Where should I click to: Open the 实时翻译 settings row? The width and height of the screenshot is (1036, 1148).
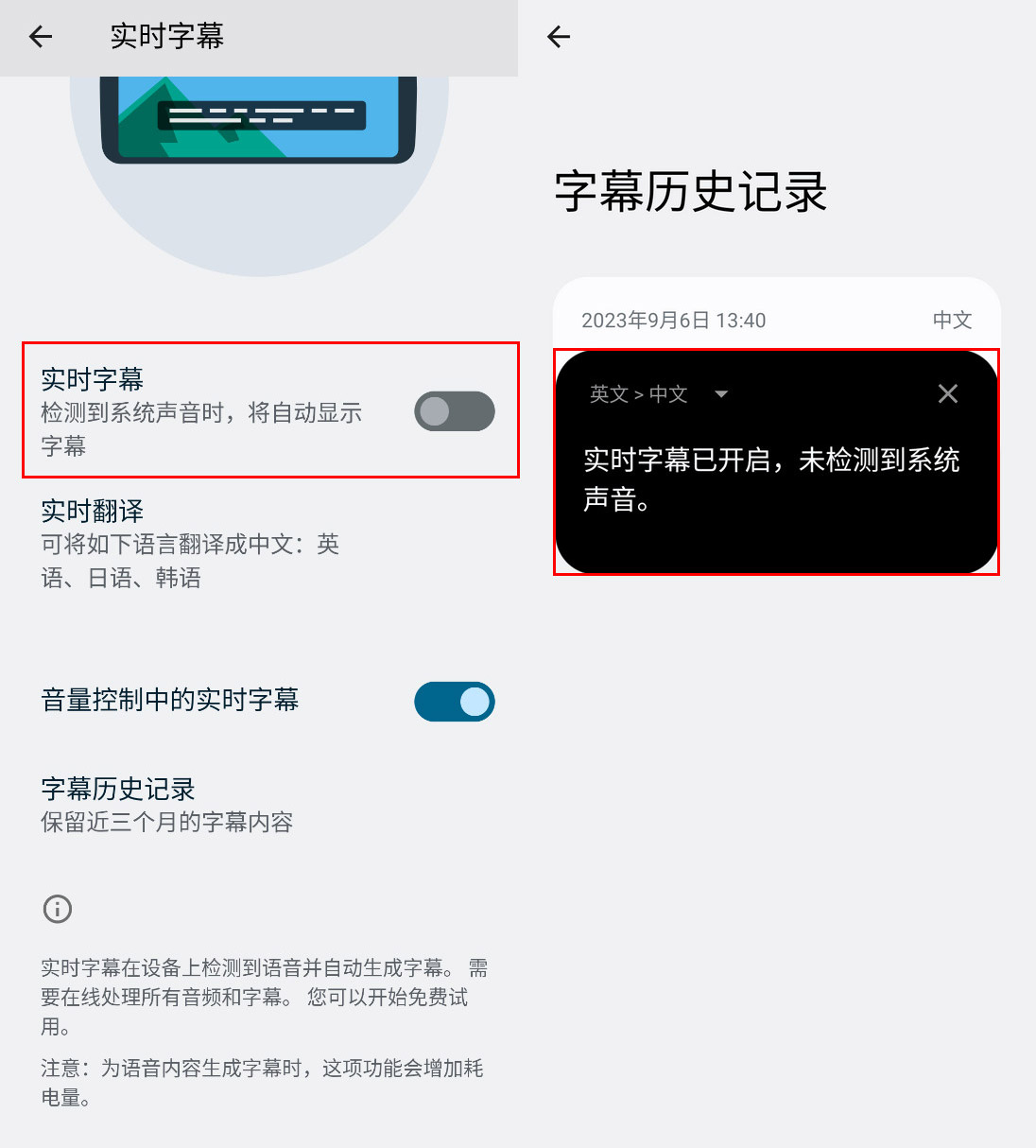point(189,544)
